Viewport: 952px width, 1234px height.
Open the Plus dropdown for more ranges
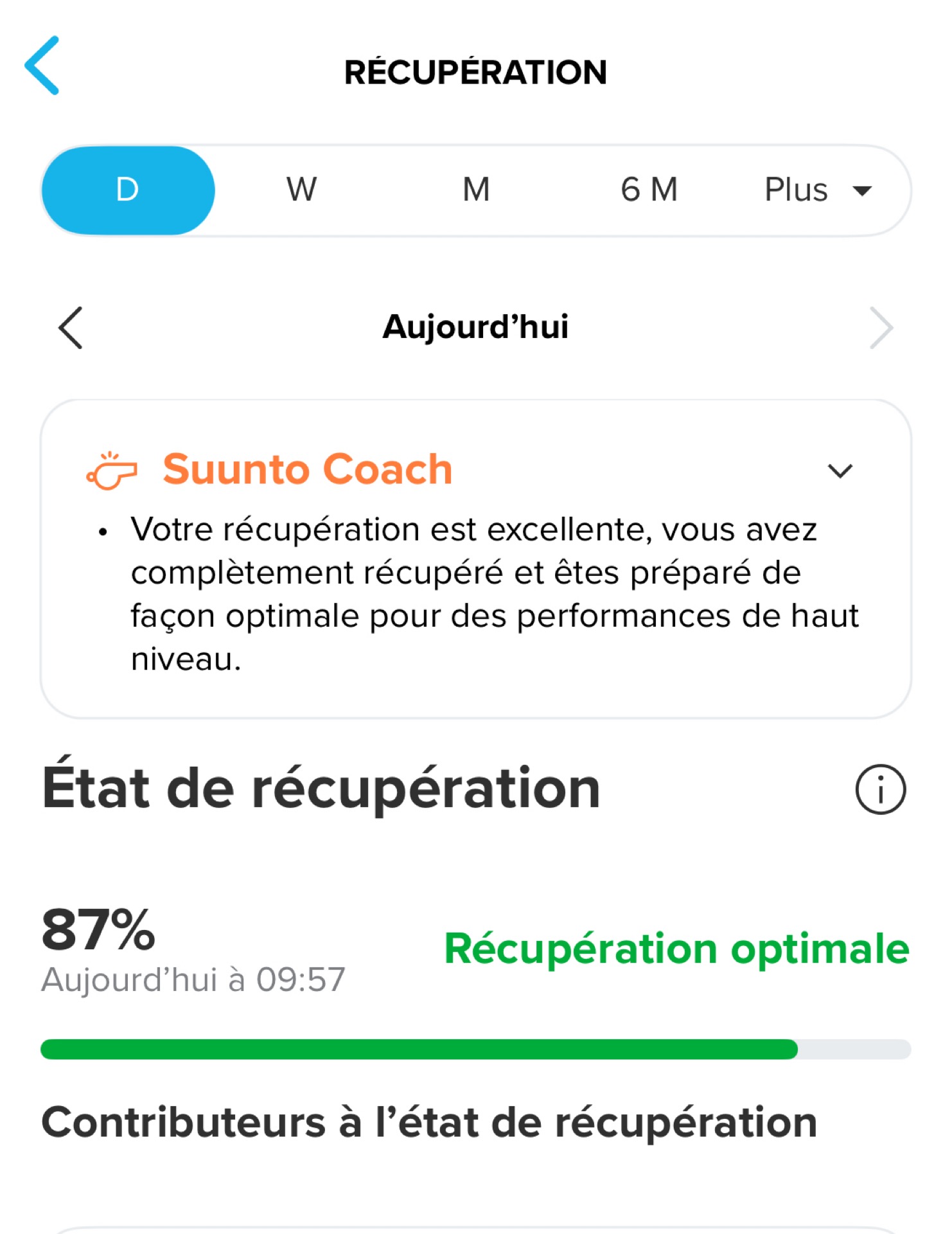pos(816,190)
